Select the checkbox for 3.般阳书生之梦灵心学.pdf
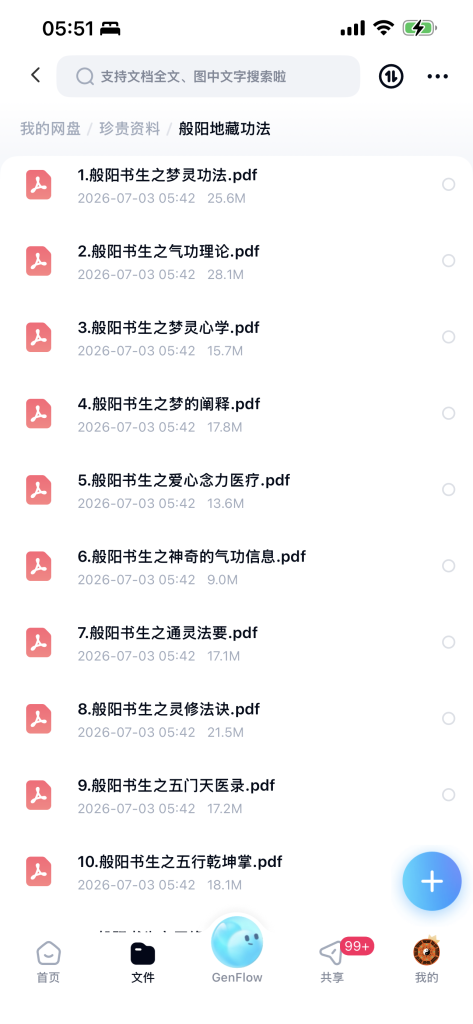Screen dimensions: 473x1024 448,337
